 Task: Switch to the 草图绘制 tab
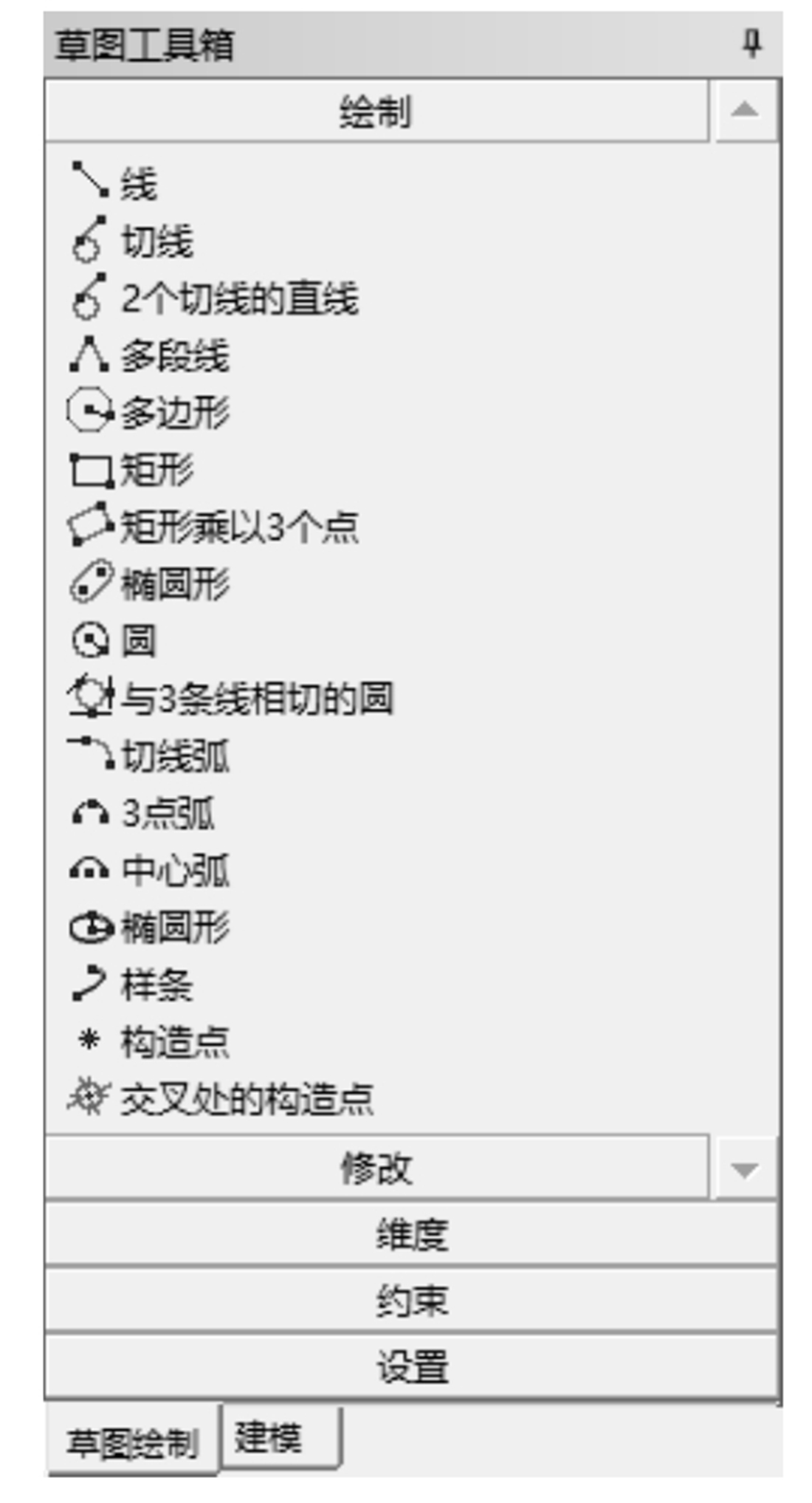coord(133,1440)
